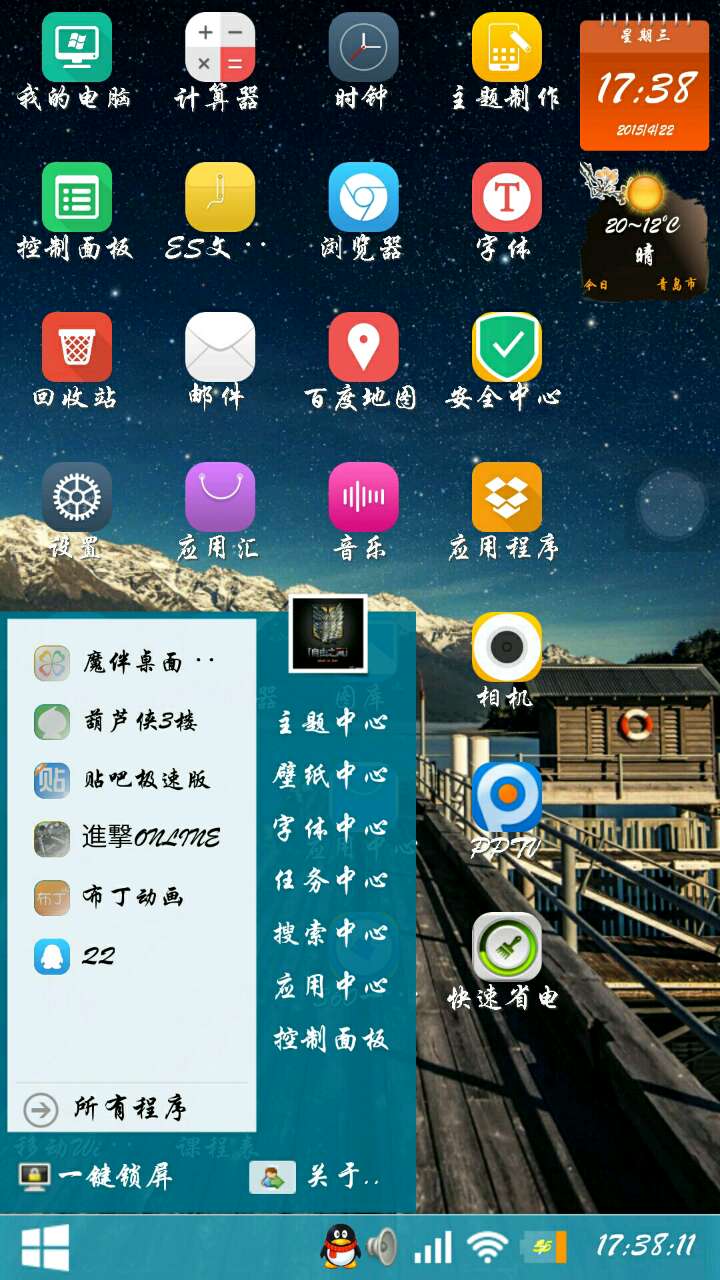Launch the 相机 camera app
Screen dimensions: 720x1280
pos(507,648)
